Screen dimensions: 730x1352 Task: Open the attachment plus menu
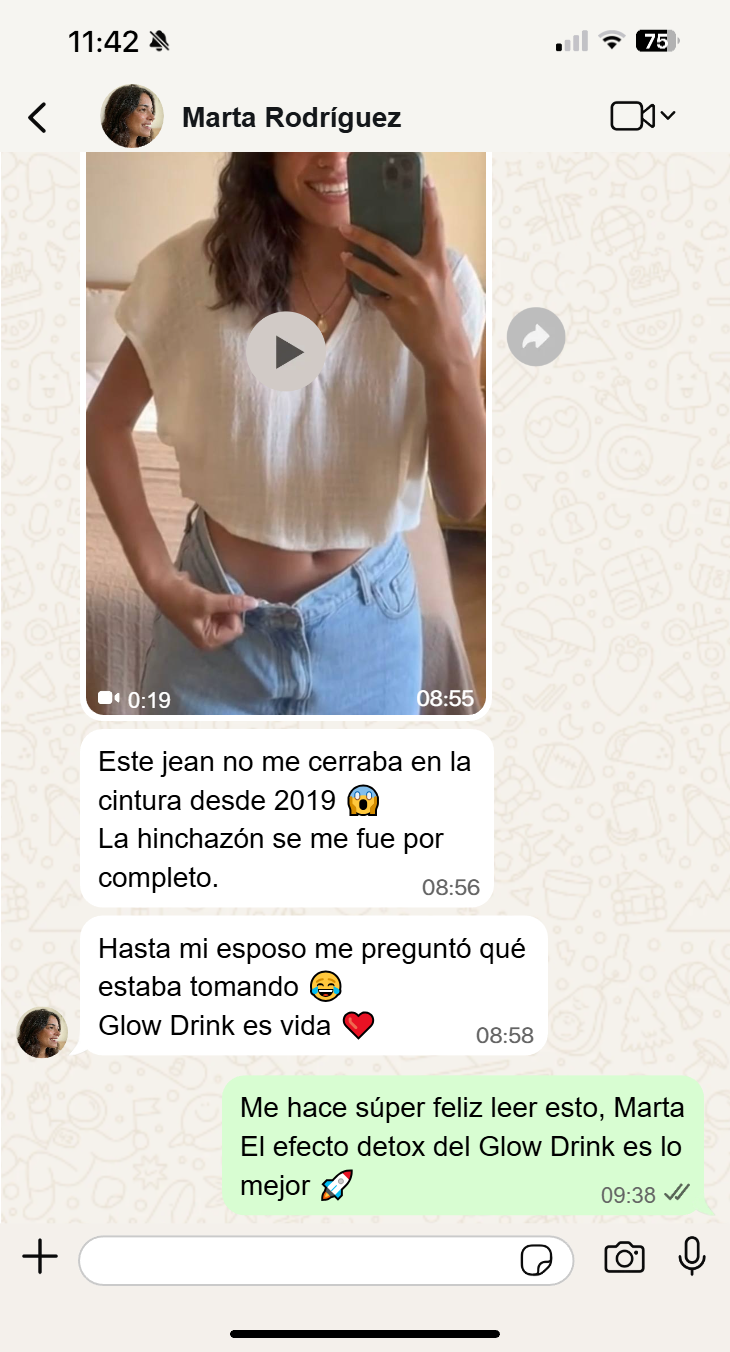40,1257
